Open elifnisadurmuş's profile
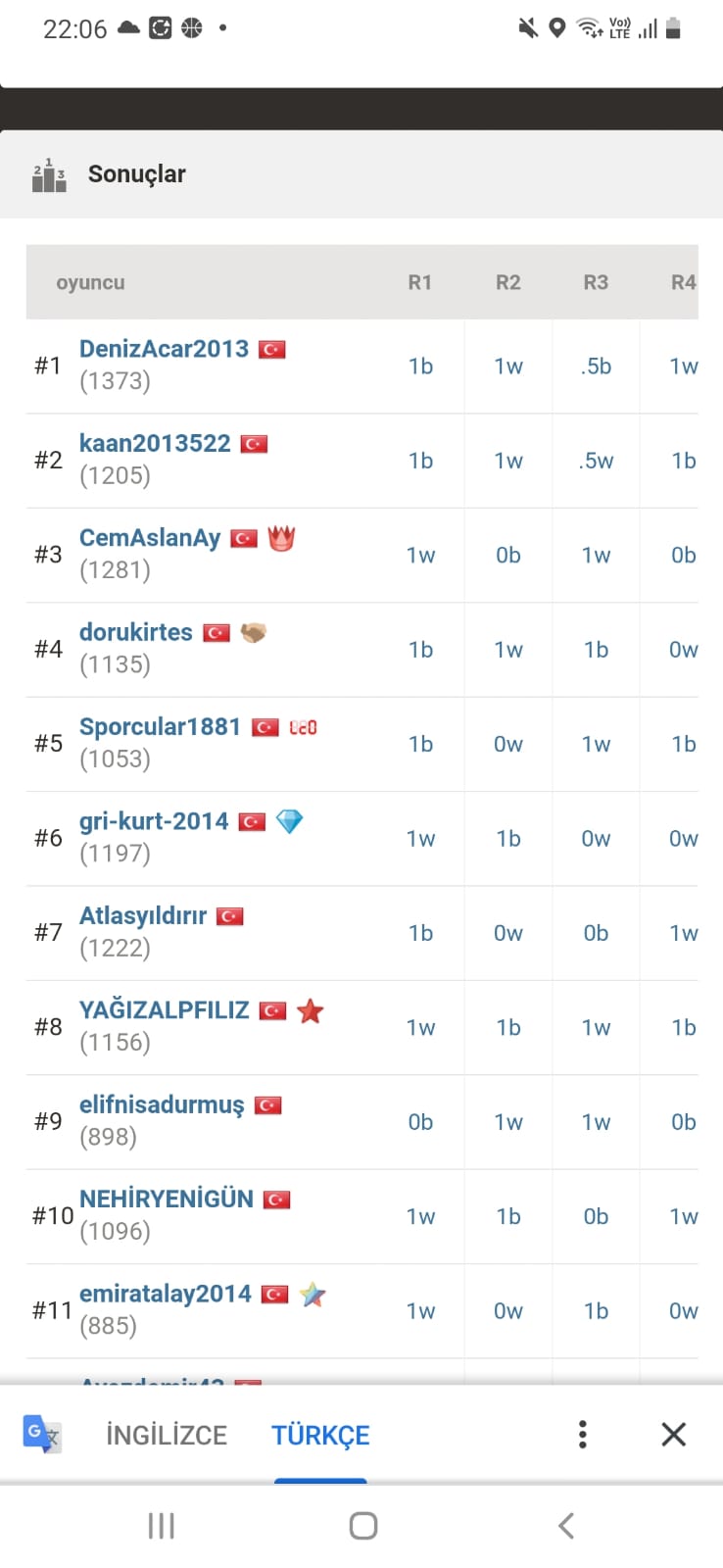Viewport: 723px width, 1568px height. (x=162, y=1104)
